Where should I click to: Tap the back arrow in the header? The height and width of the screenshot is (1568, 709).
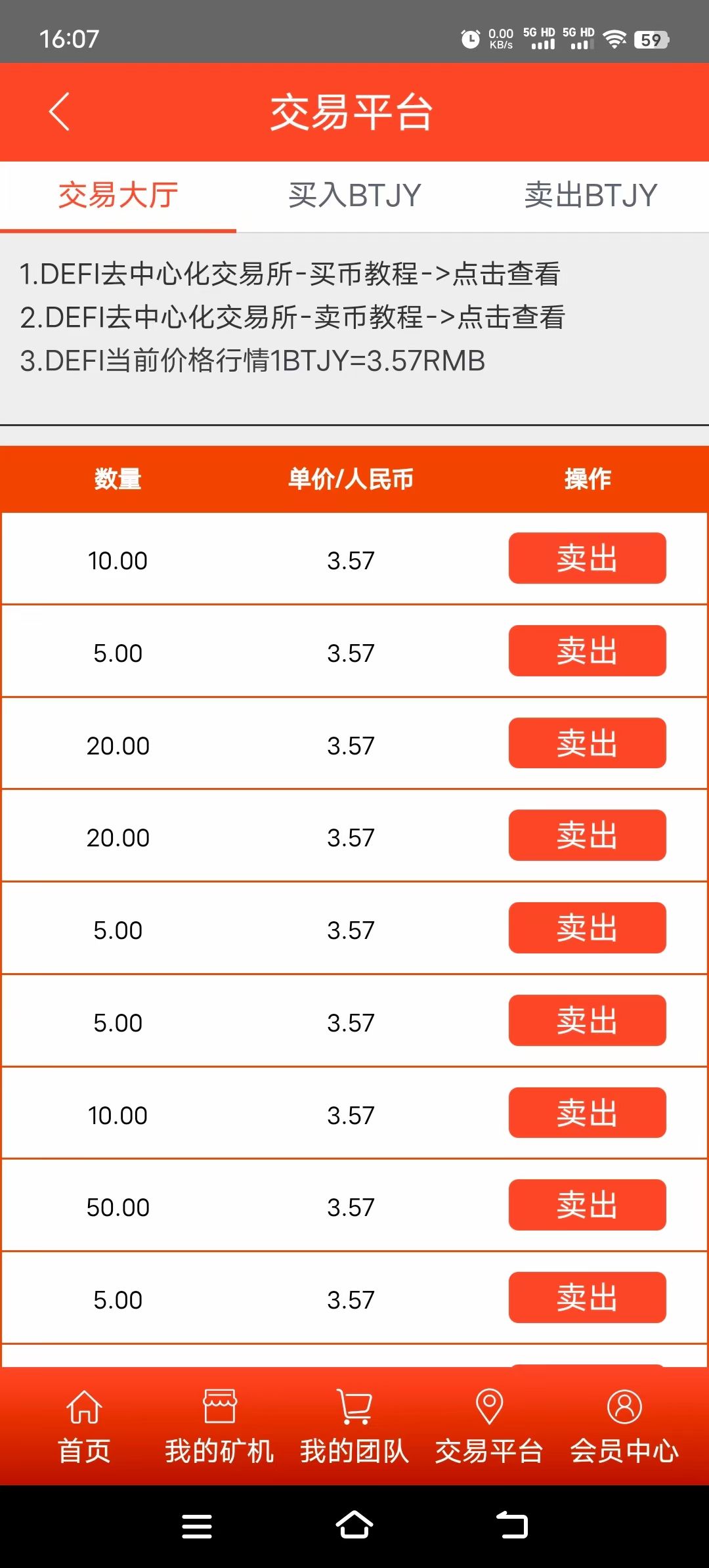pos(59,110)
